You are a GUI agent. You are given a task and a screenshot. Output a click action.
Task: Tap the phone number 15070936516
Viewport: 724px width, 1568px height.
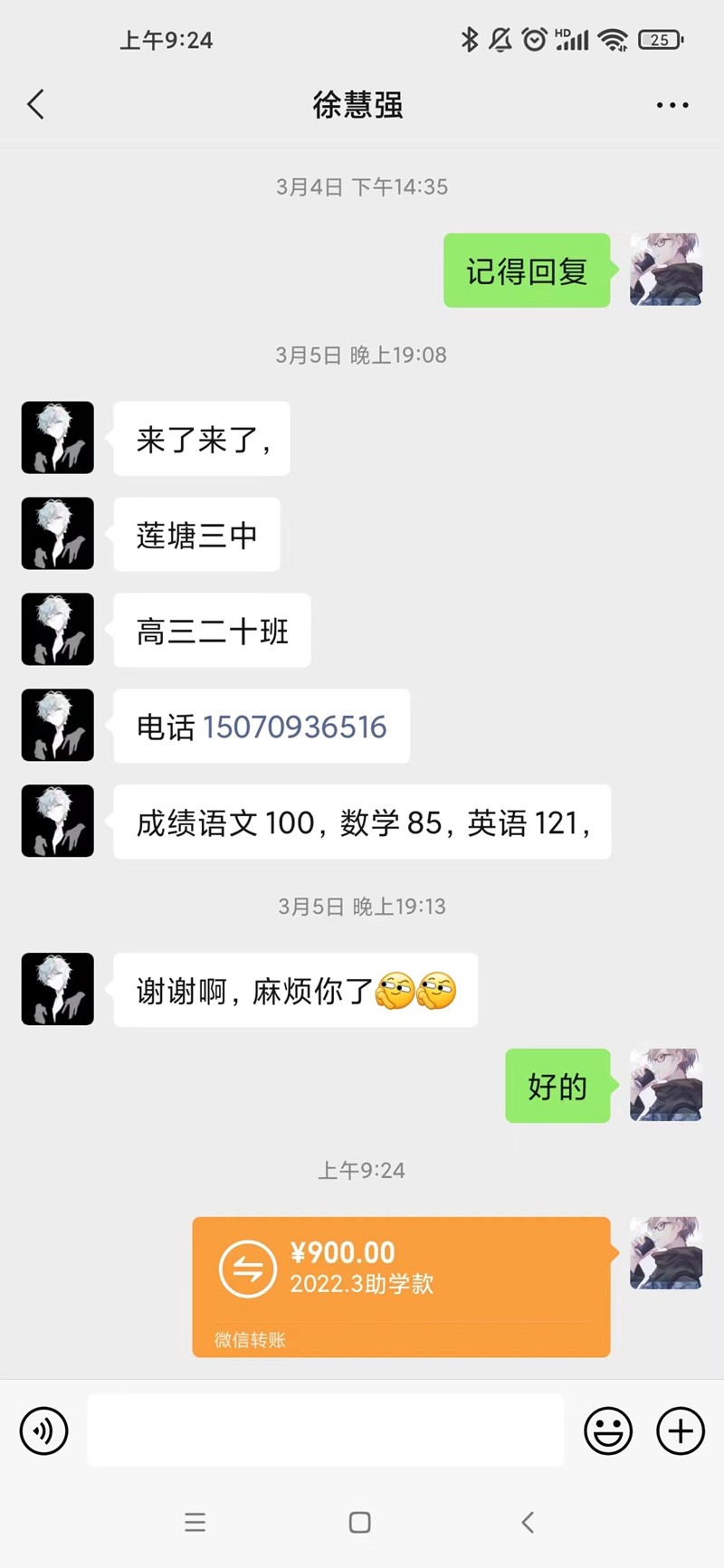(293, 727)
